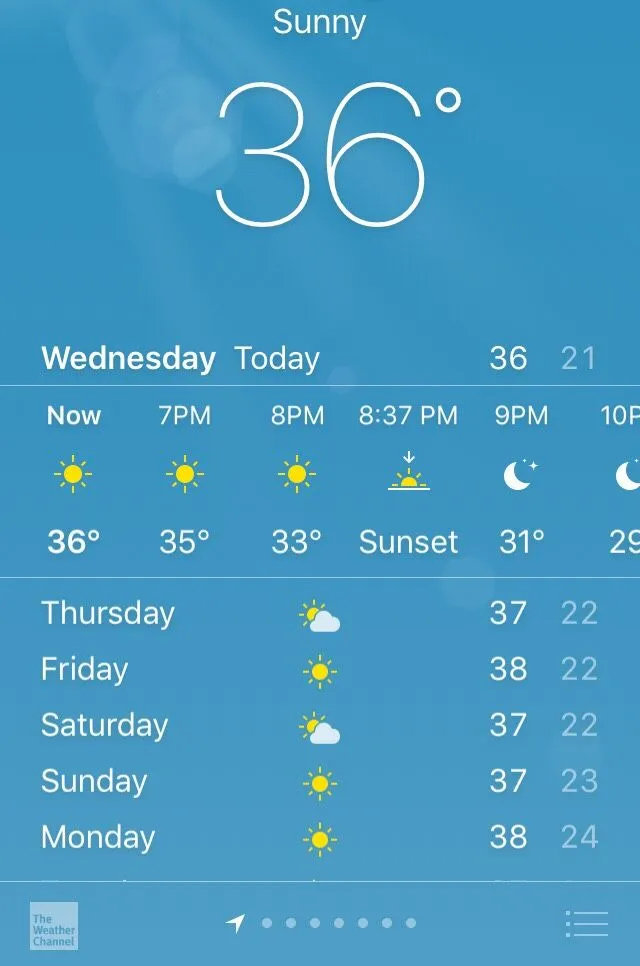Image resolution: width=640 pixels, height=966 pixels.
Task: Open The Weather Channel link
Action: point(53,925)
